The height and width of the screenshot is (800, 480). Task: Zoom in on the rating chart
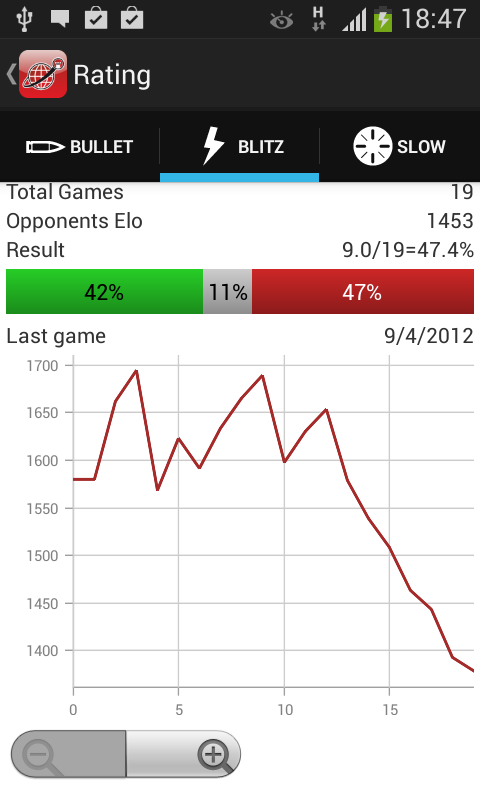183,754
